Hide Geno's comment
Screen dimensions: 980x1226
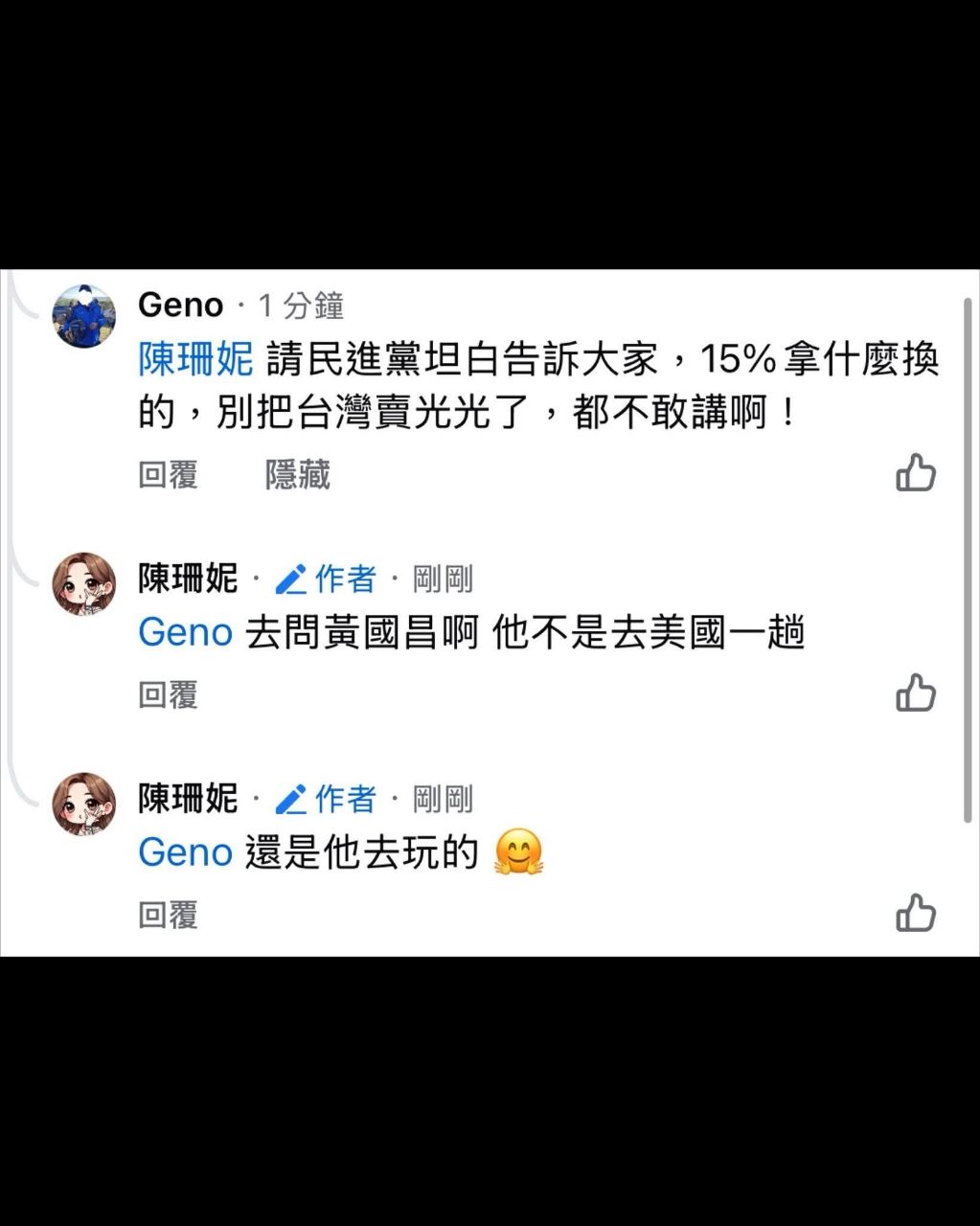[x=297, y=474]
